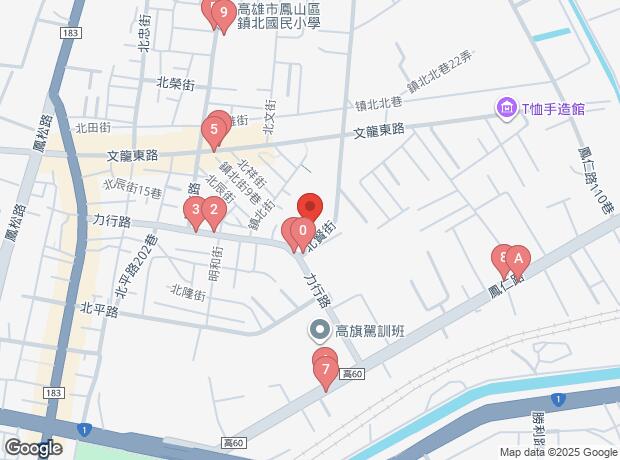Select map marker number 7

(324, 370)
